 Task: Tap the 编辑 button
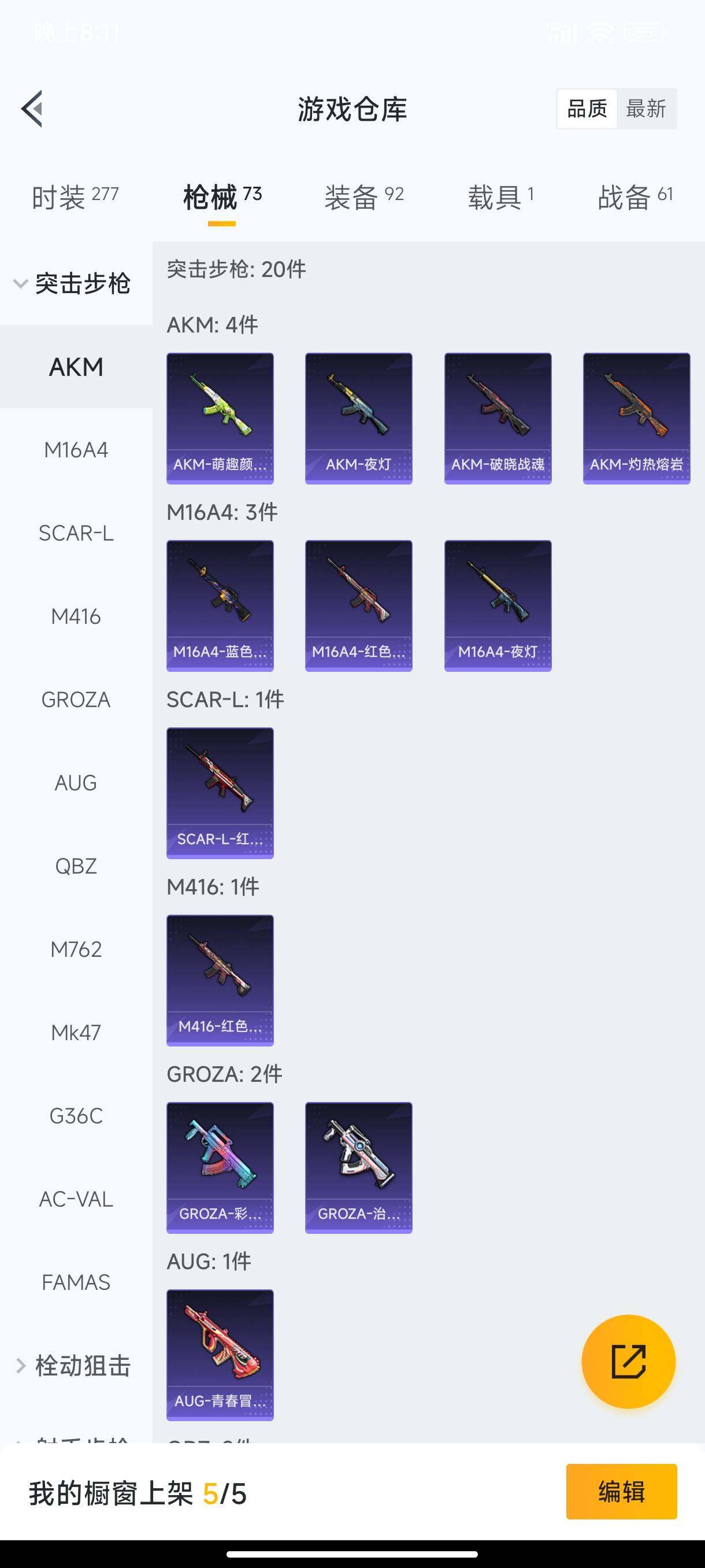point(621,1491)
